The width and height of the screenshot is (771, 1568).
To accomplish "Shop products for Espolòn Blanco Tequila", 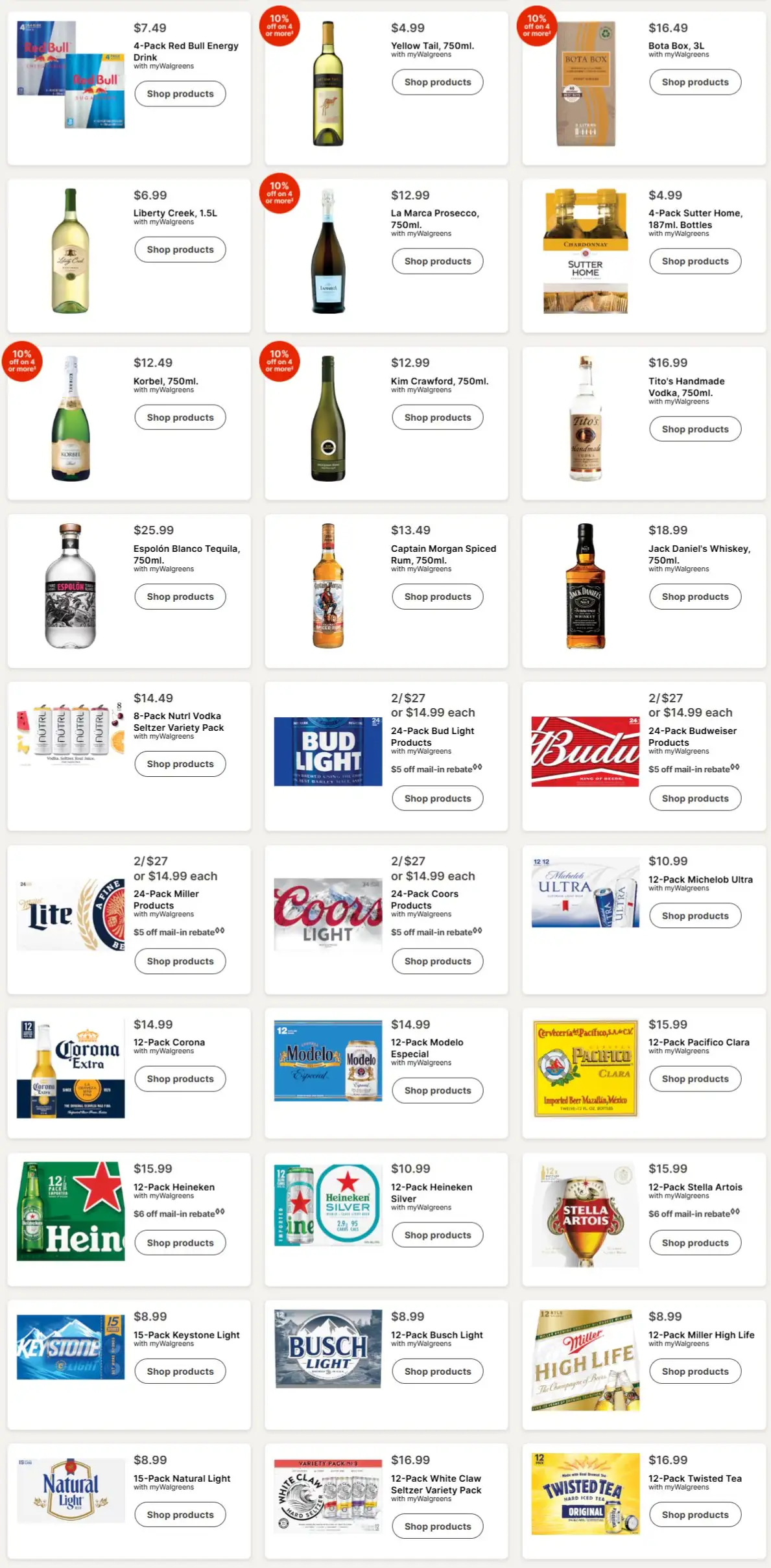I will (180, 597).
